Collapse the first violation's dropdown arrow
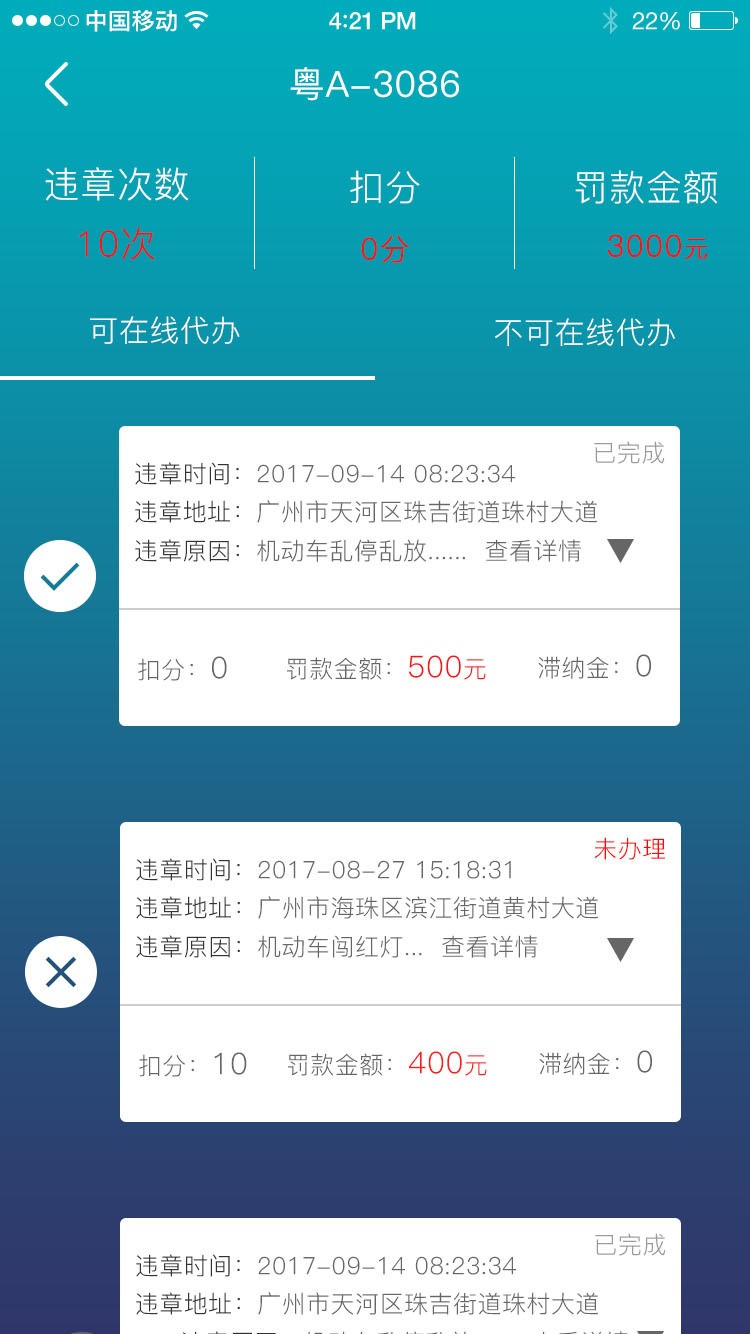This screenshot has width=750, height=1334. point(620,550)
